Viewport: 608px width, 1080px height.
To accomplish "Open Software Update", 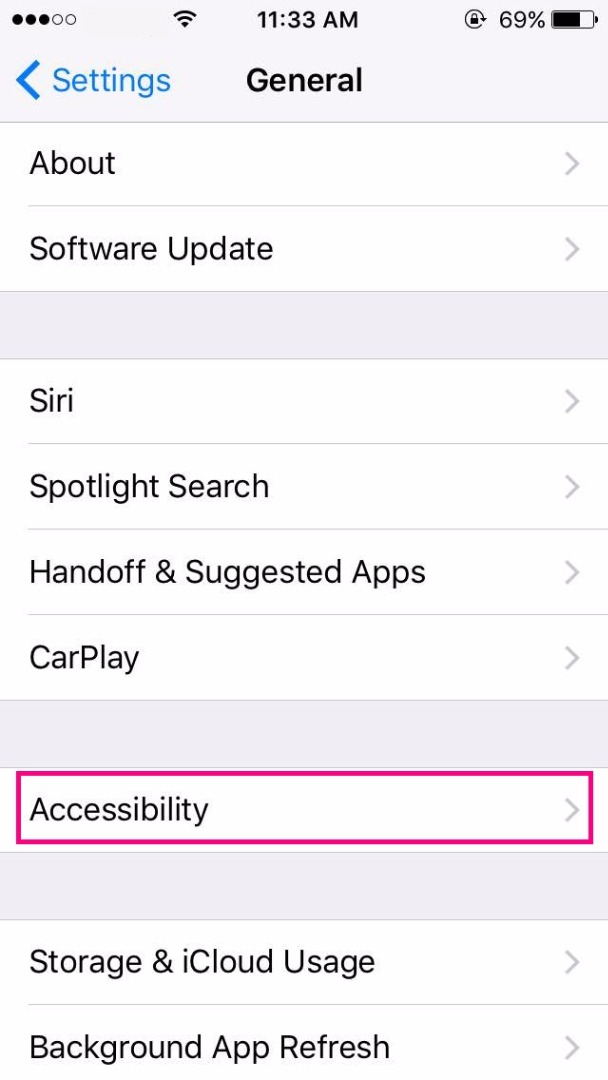I will tap(300, 248).
